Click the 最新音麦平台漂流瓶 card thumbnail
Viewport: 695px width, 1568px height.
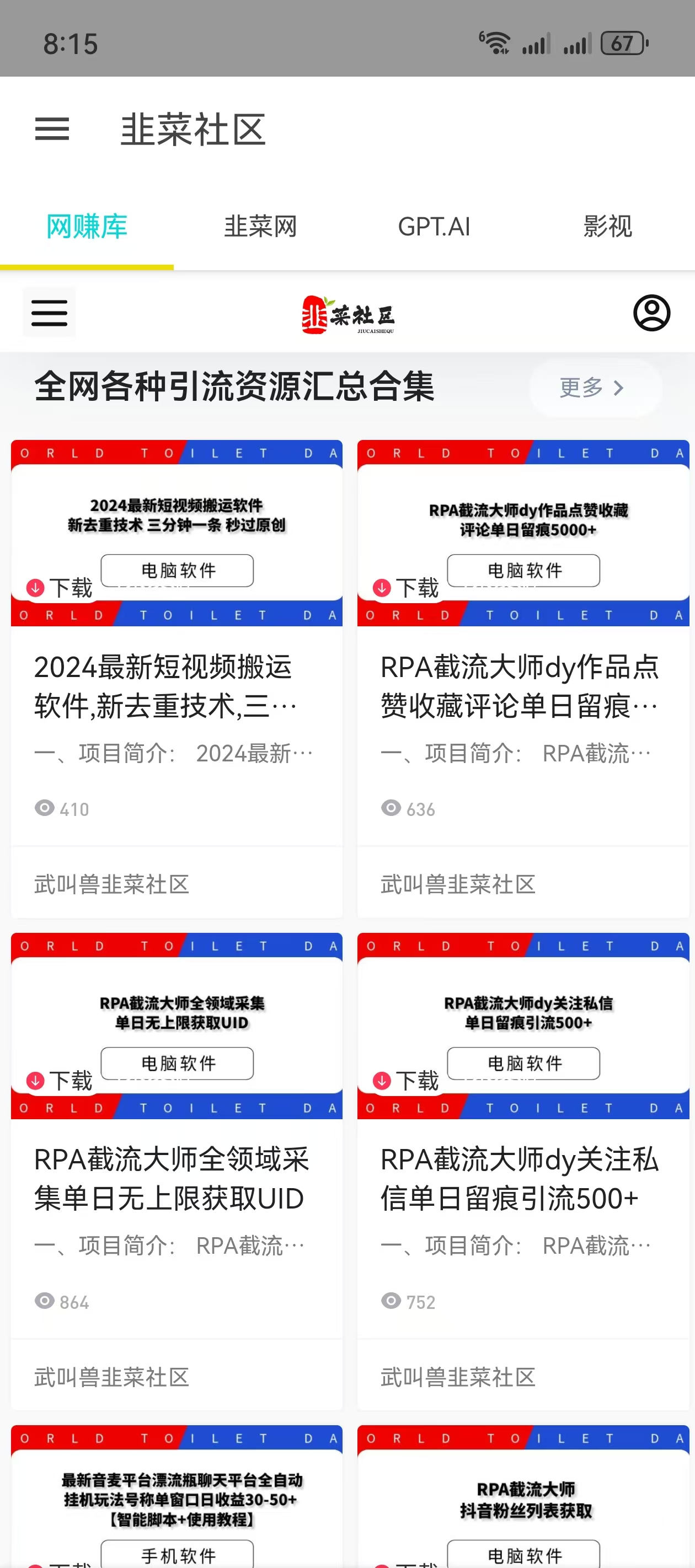pos(177,1498)
